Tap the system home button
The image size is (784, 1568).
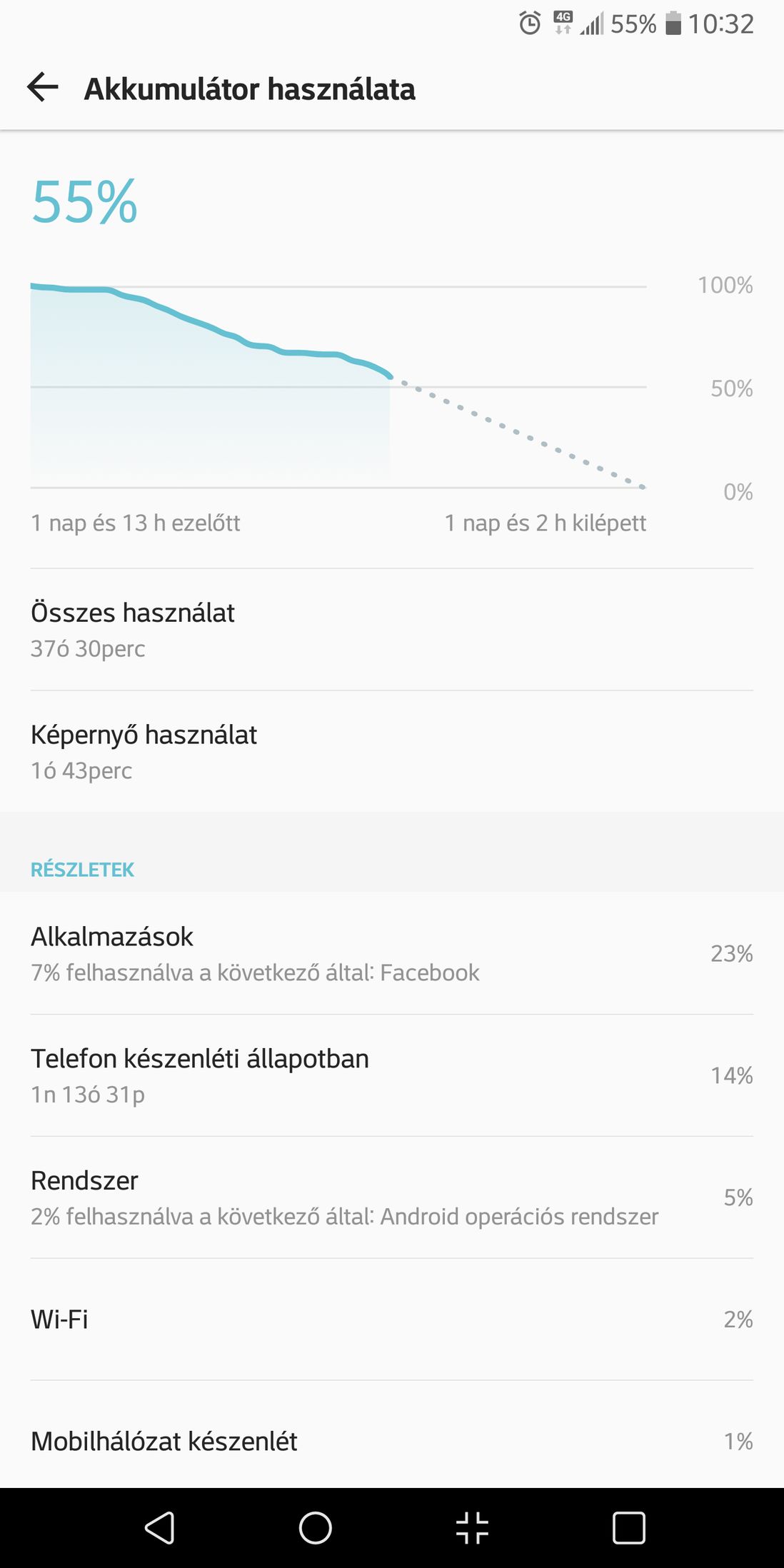point(315,1528)
